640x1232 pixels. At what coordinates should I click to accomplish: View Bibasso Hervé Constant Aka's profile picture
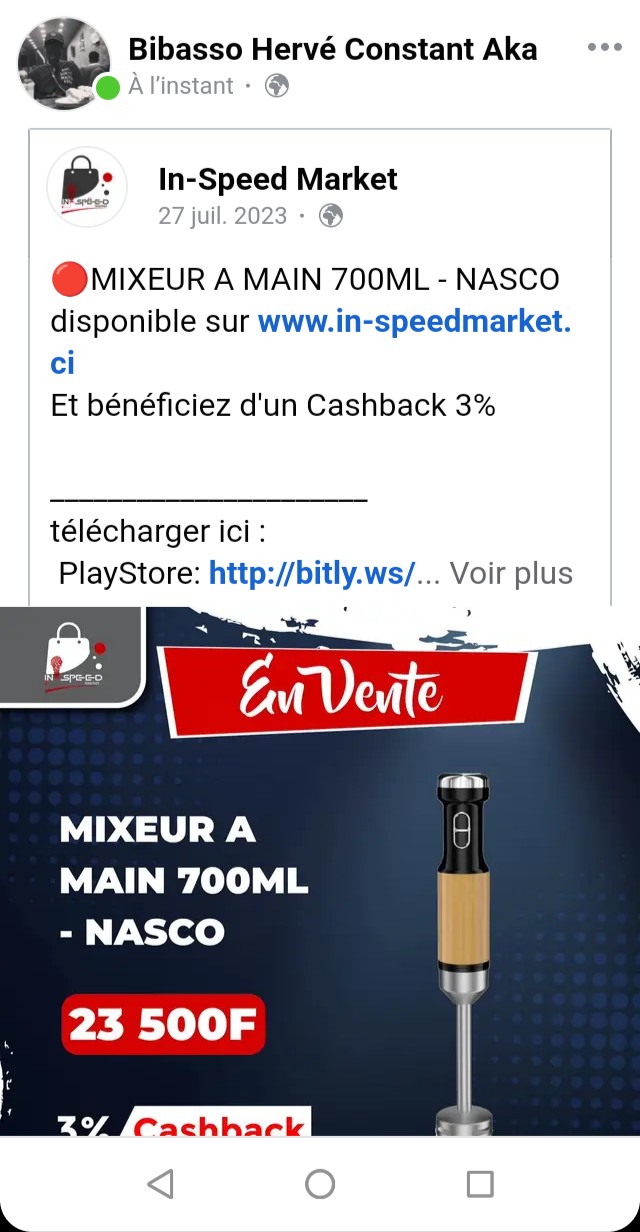pos(64,62)
